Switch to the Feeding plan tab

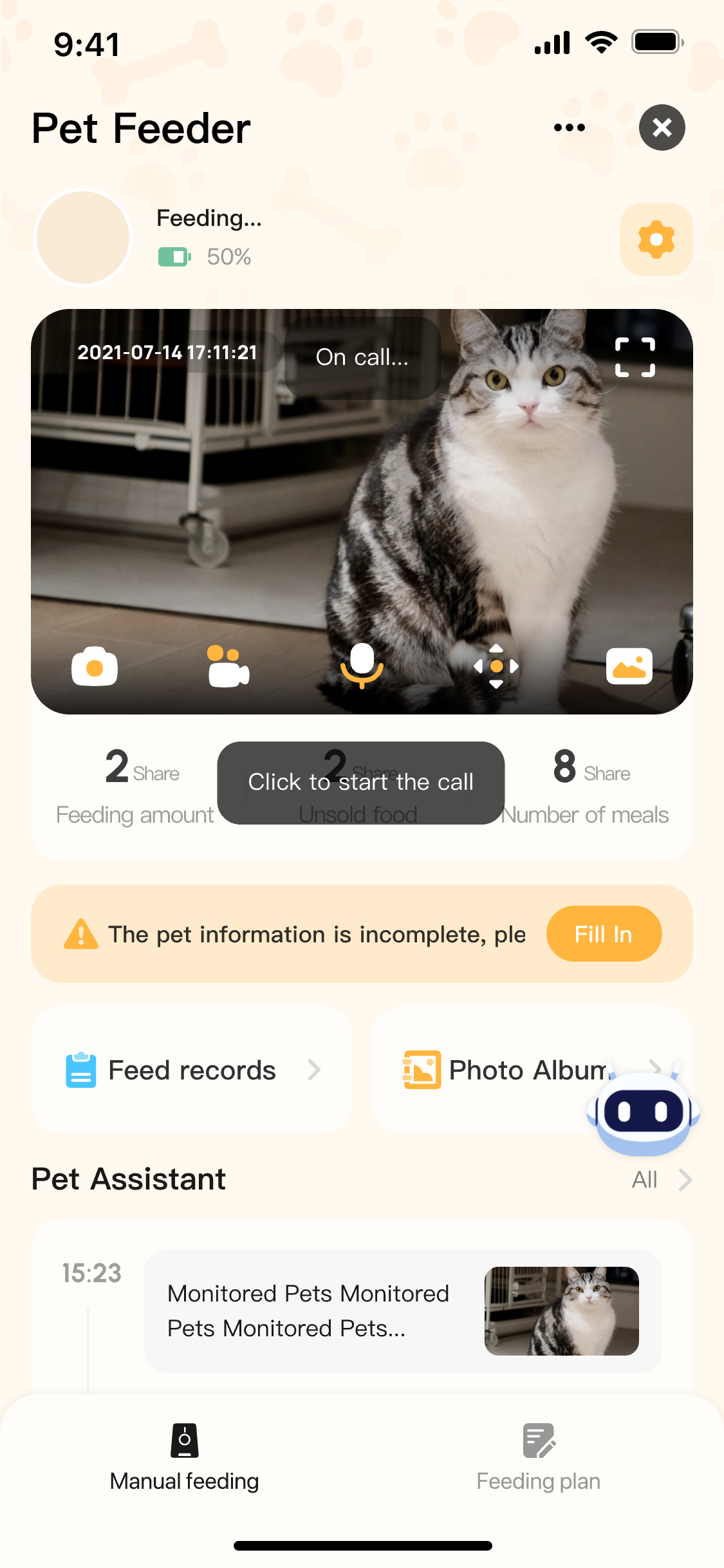pos(539,1458)
